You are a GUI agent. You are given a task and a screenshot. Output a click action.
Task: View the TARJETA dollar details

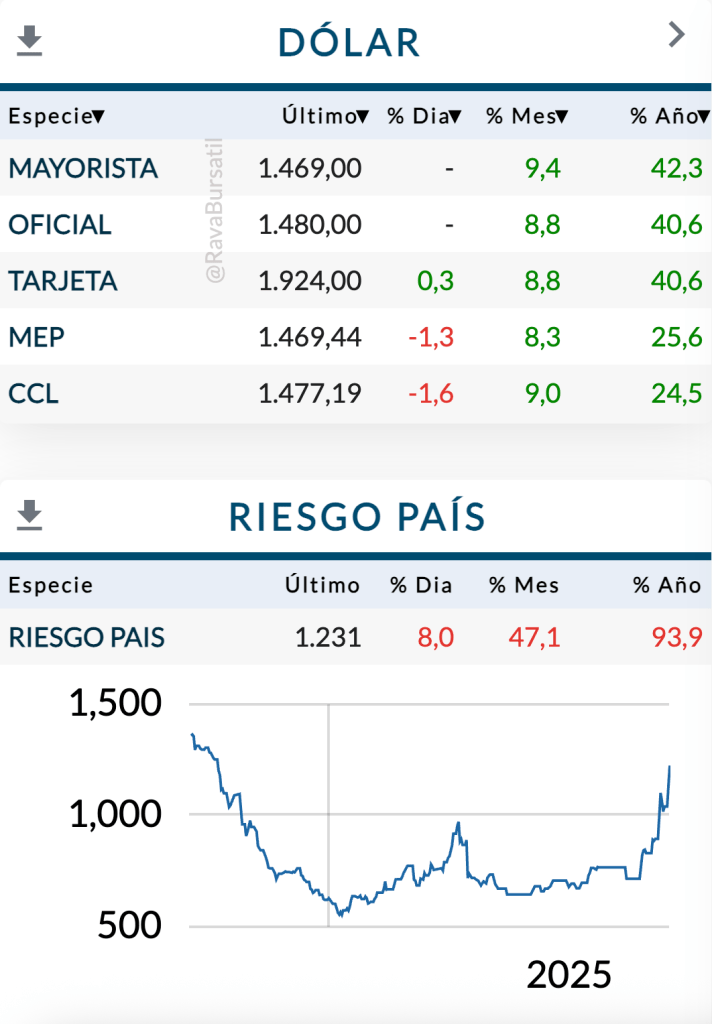coord(63,282)
